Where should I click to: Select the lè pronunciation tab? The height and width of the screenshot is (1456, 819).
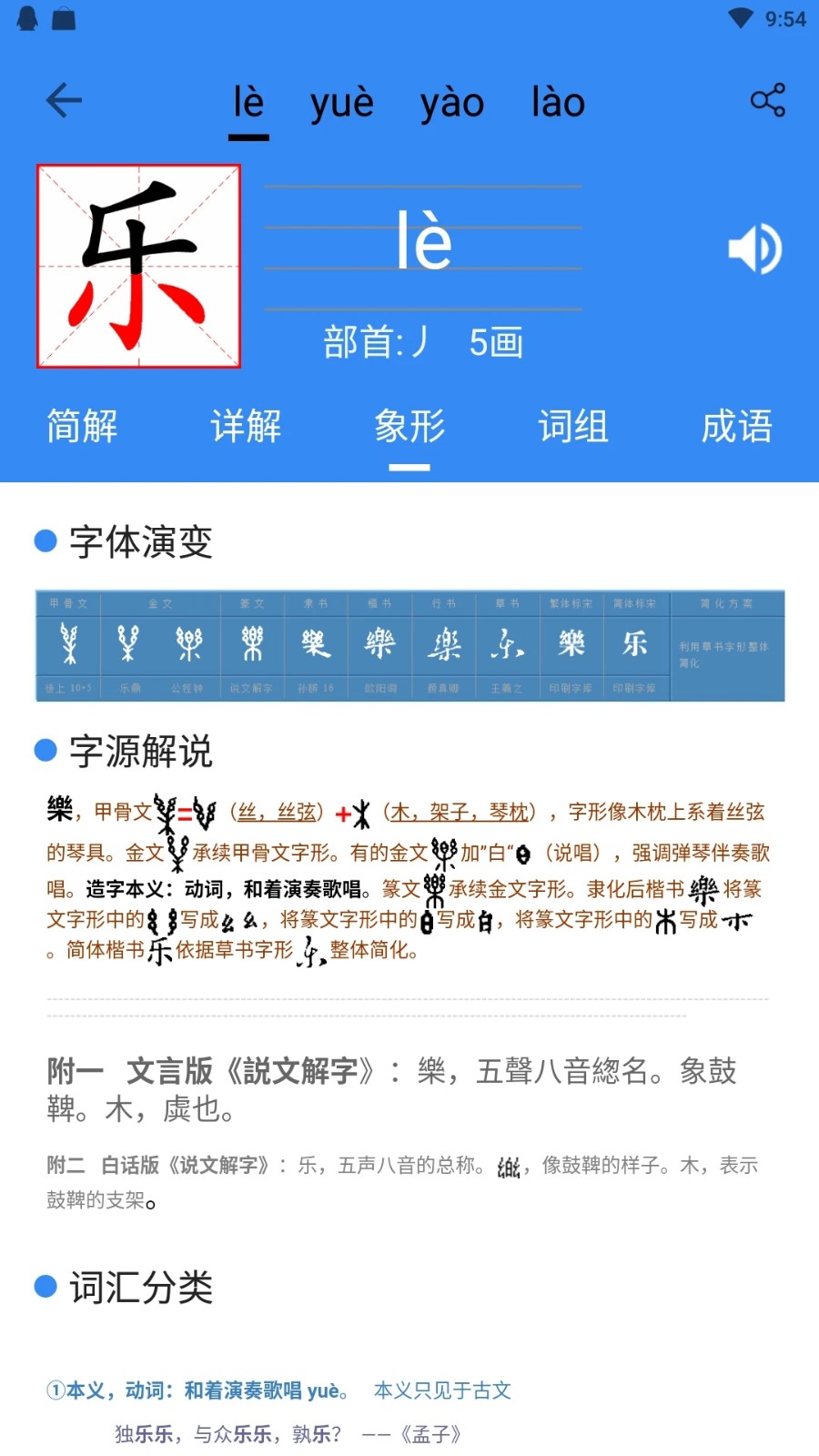248,102
